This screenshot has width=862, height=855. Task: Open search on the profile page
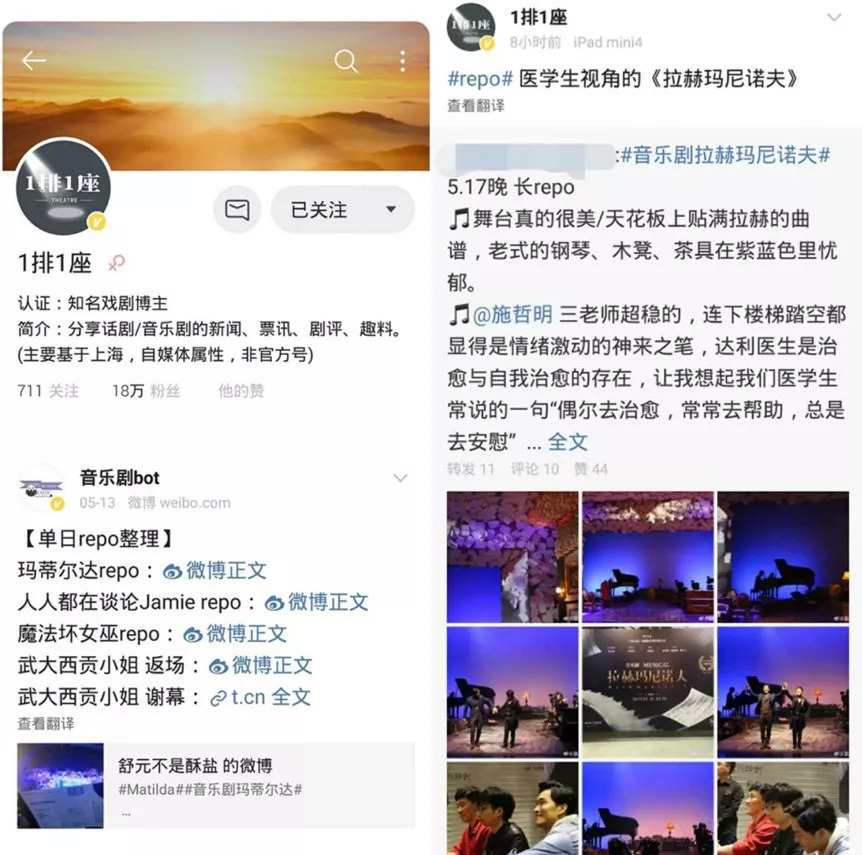click(x=346, y=61)
